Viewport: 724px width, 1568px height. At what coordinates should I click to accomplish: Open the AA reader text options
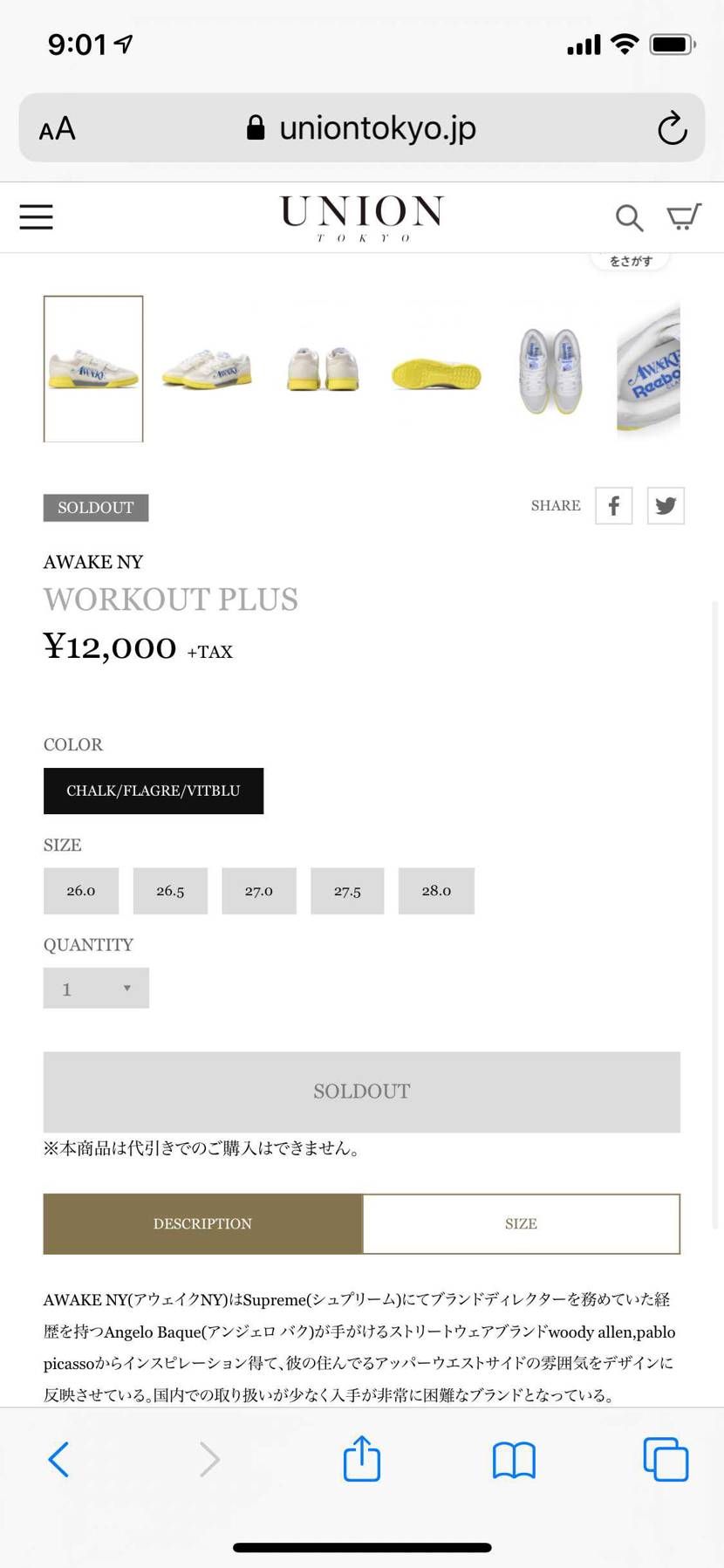58,129
